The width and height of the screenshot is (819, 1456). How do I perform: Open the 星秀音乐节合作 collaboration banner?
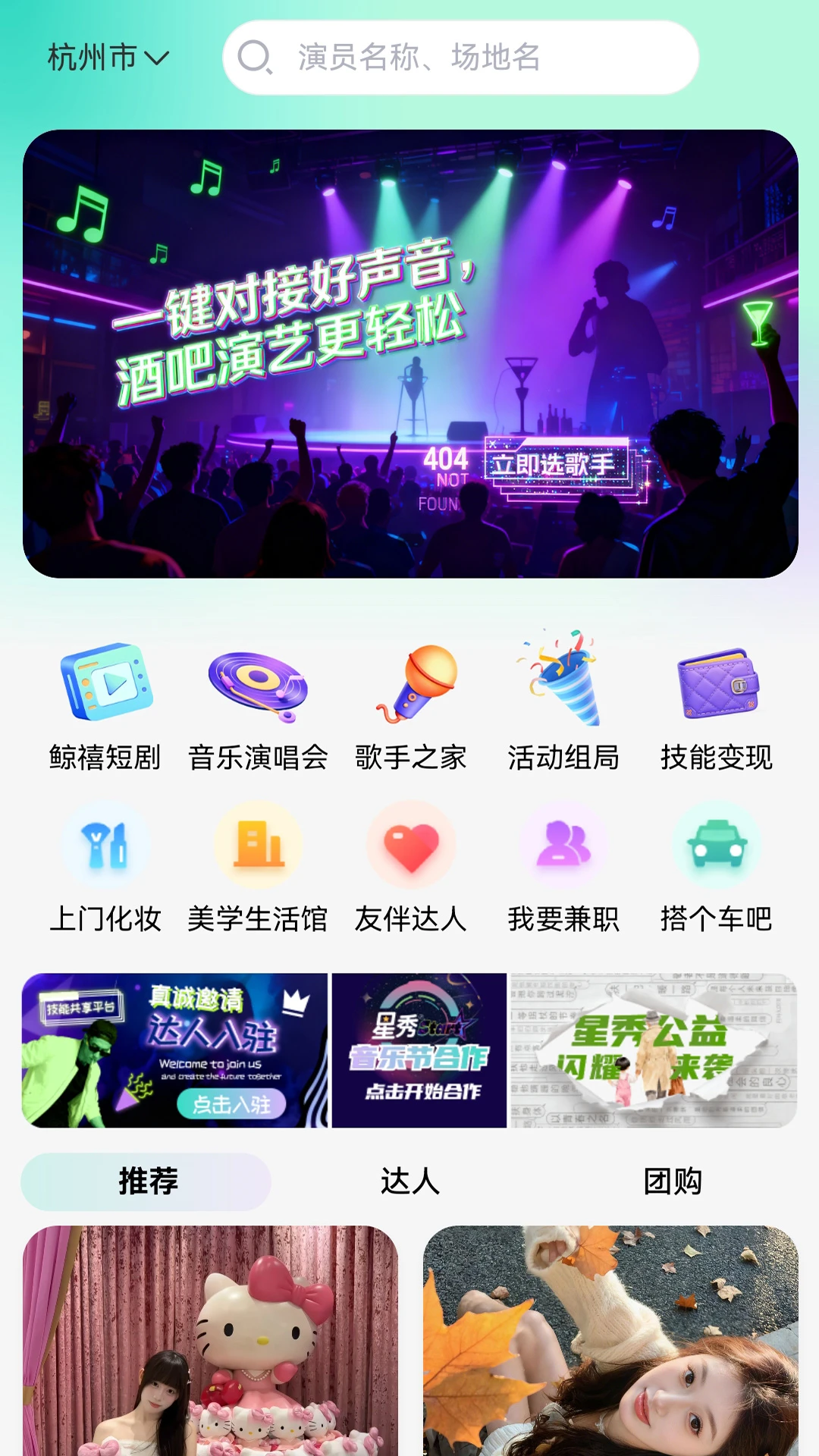point(419,1054)
